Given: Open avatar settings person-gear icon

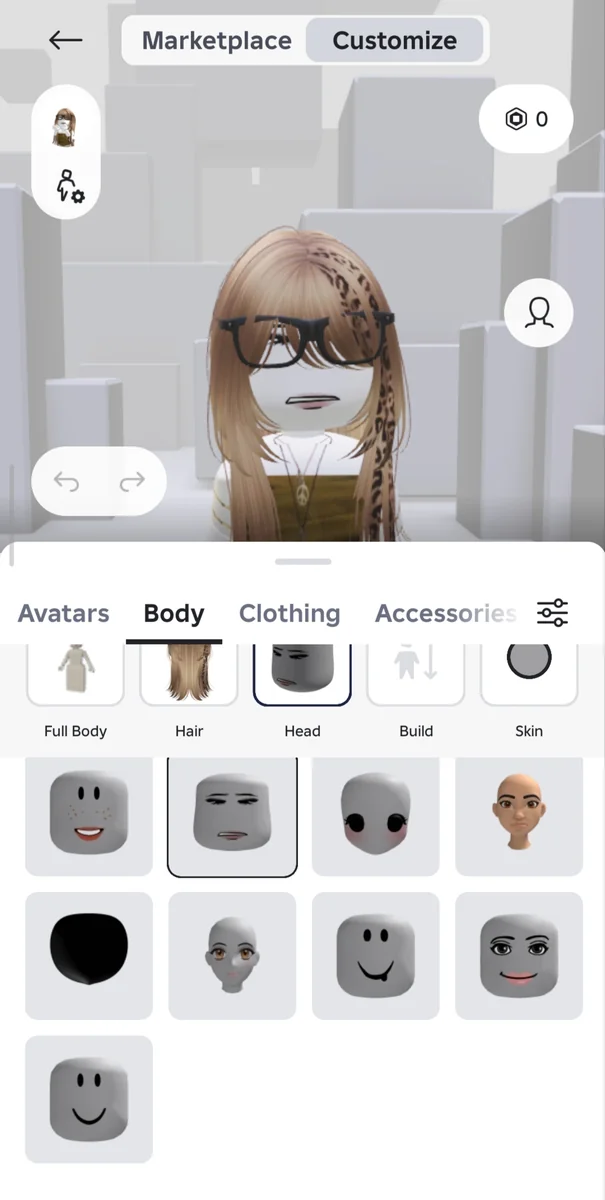Looking at the screenshot, I should 69,186.
